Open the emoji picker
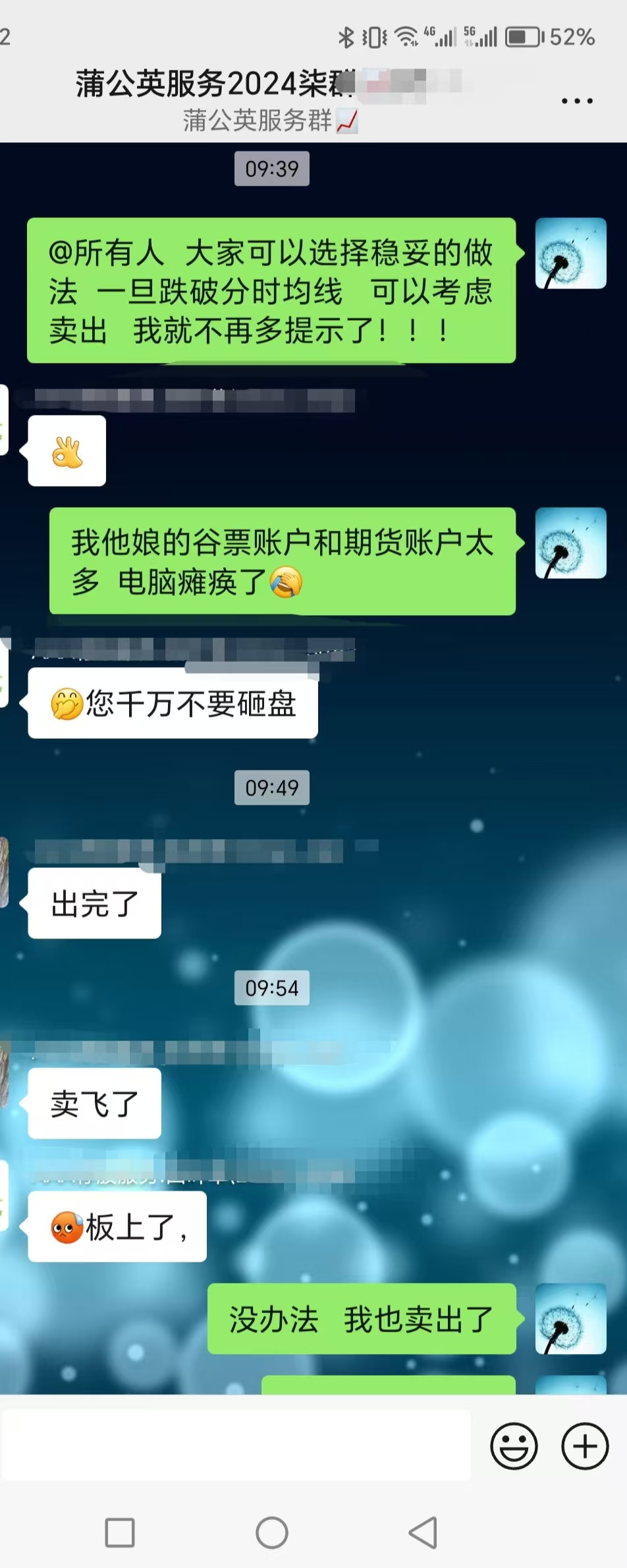The height and width of the screenshot is (1568, 627). click(x=514, y=1446)
